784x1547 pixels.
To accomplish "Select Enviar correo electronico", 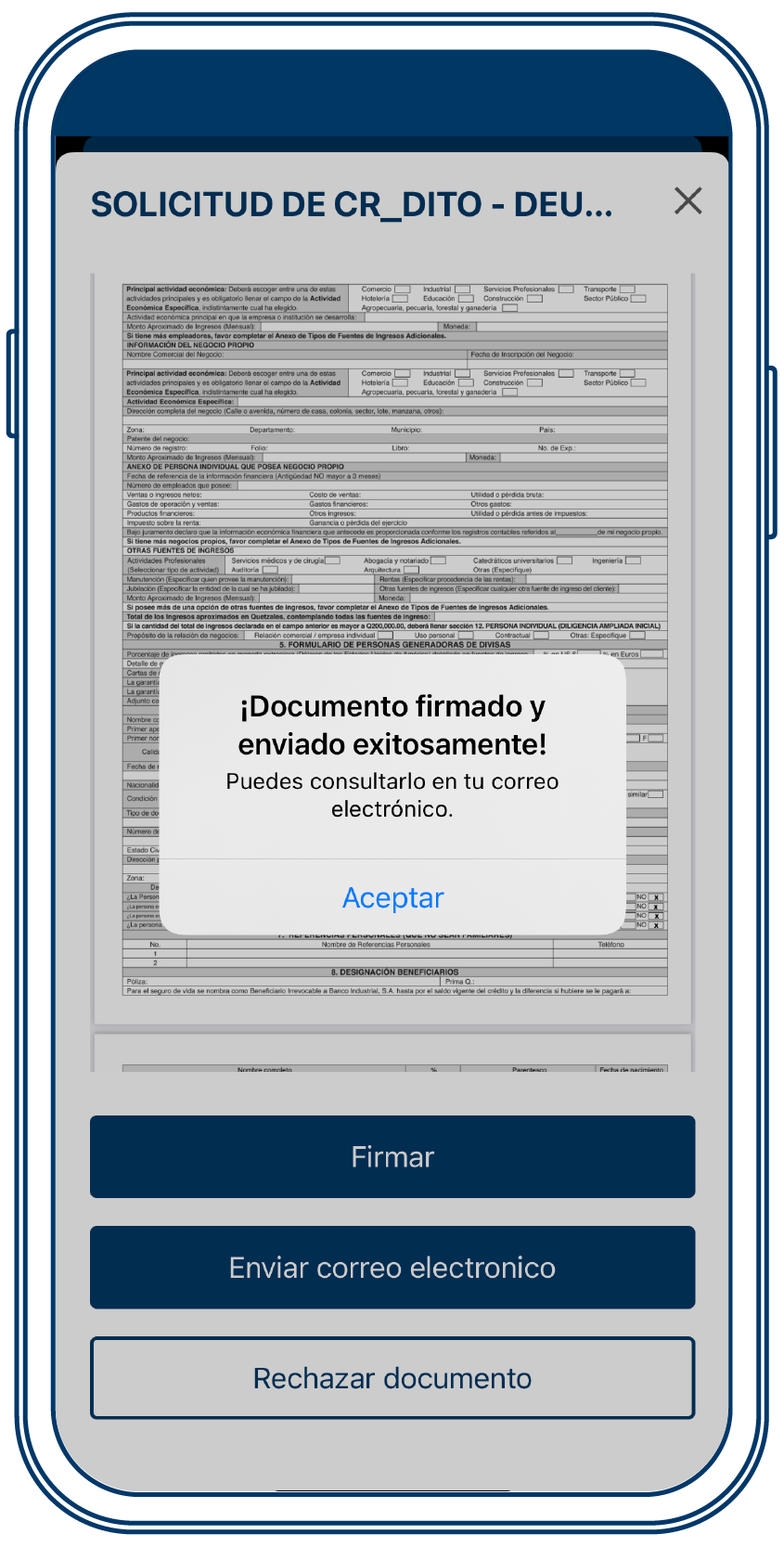I will [392, 1268].
